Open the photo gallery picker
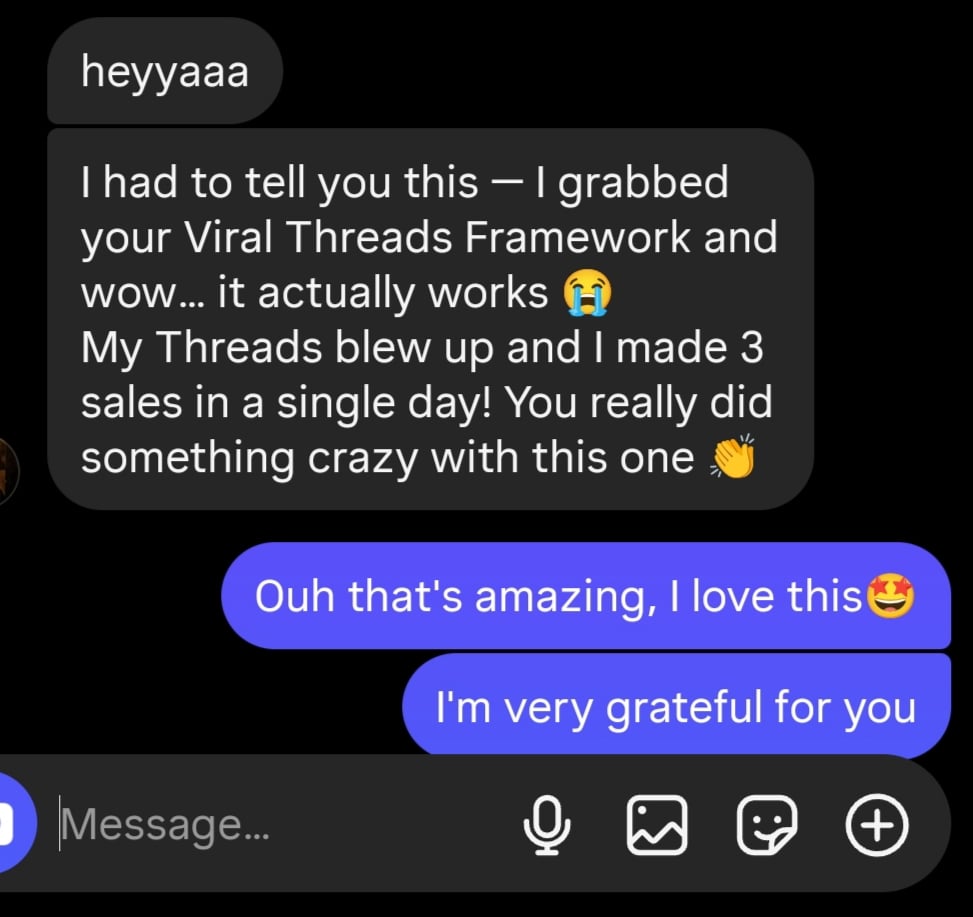The height and width of the screenshot is (917, 973). pos(656,825)
